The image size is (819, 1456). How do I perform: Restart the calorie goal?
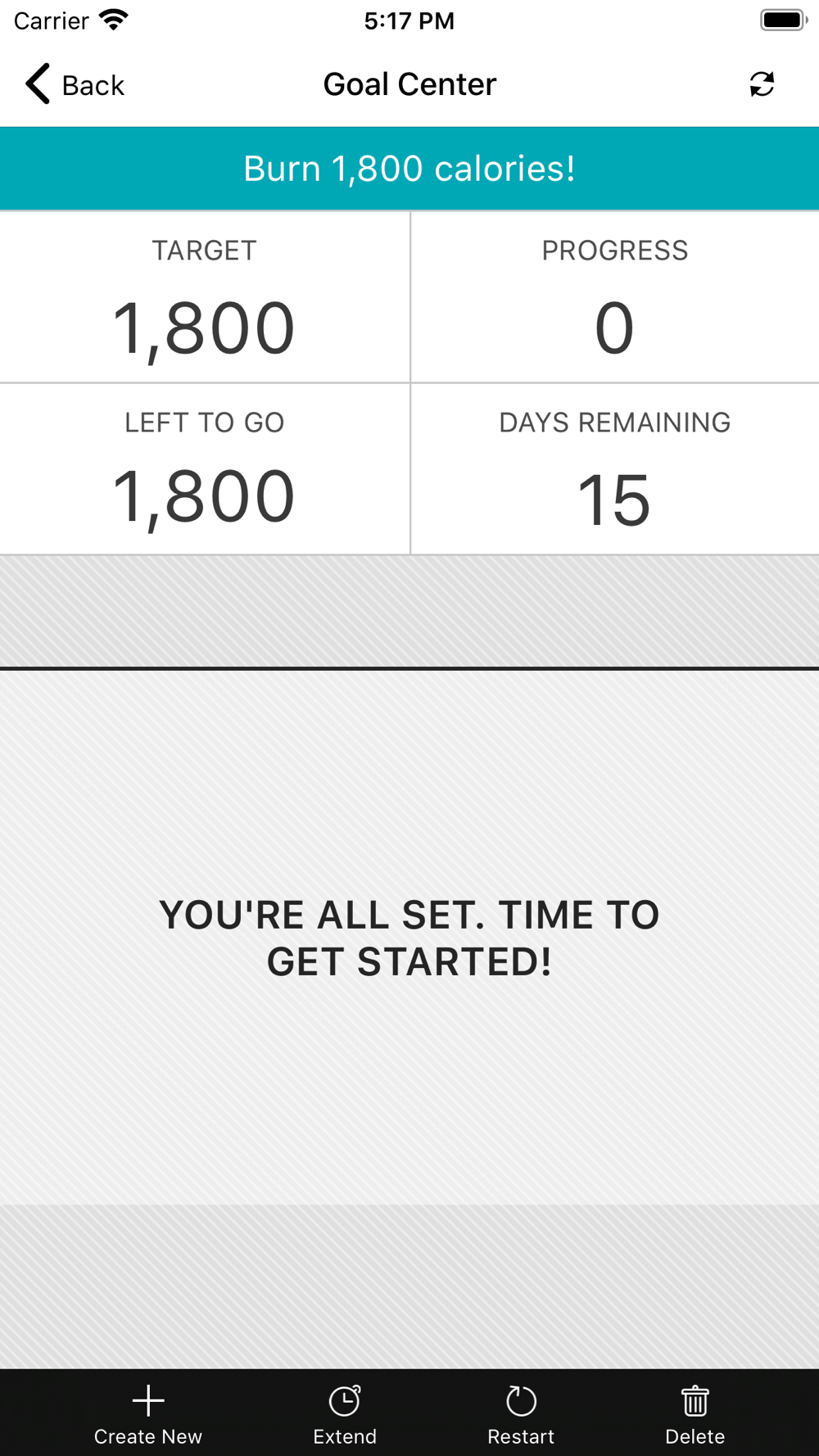coord(521,1414)
